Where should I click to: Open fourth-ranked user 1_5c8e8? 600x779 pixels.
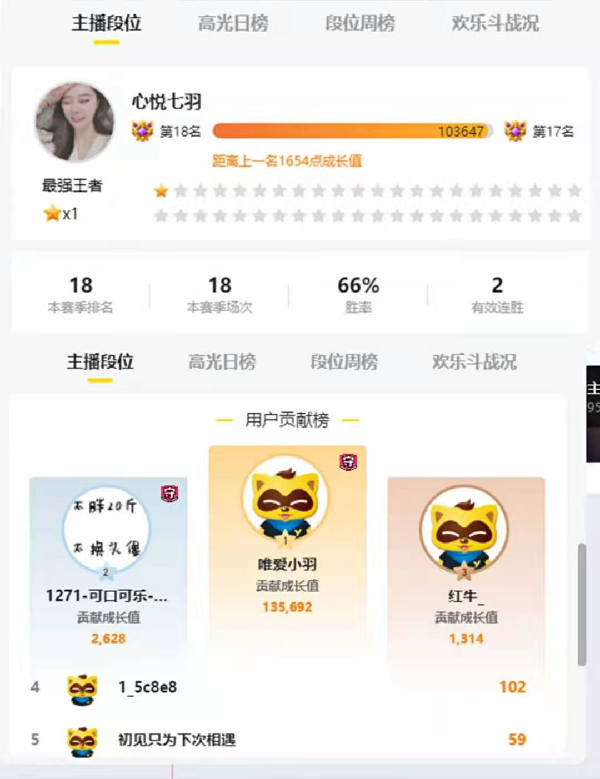150,687
